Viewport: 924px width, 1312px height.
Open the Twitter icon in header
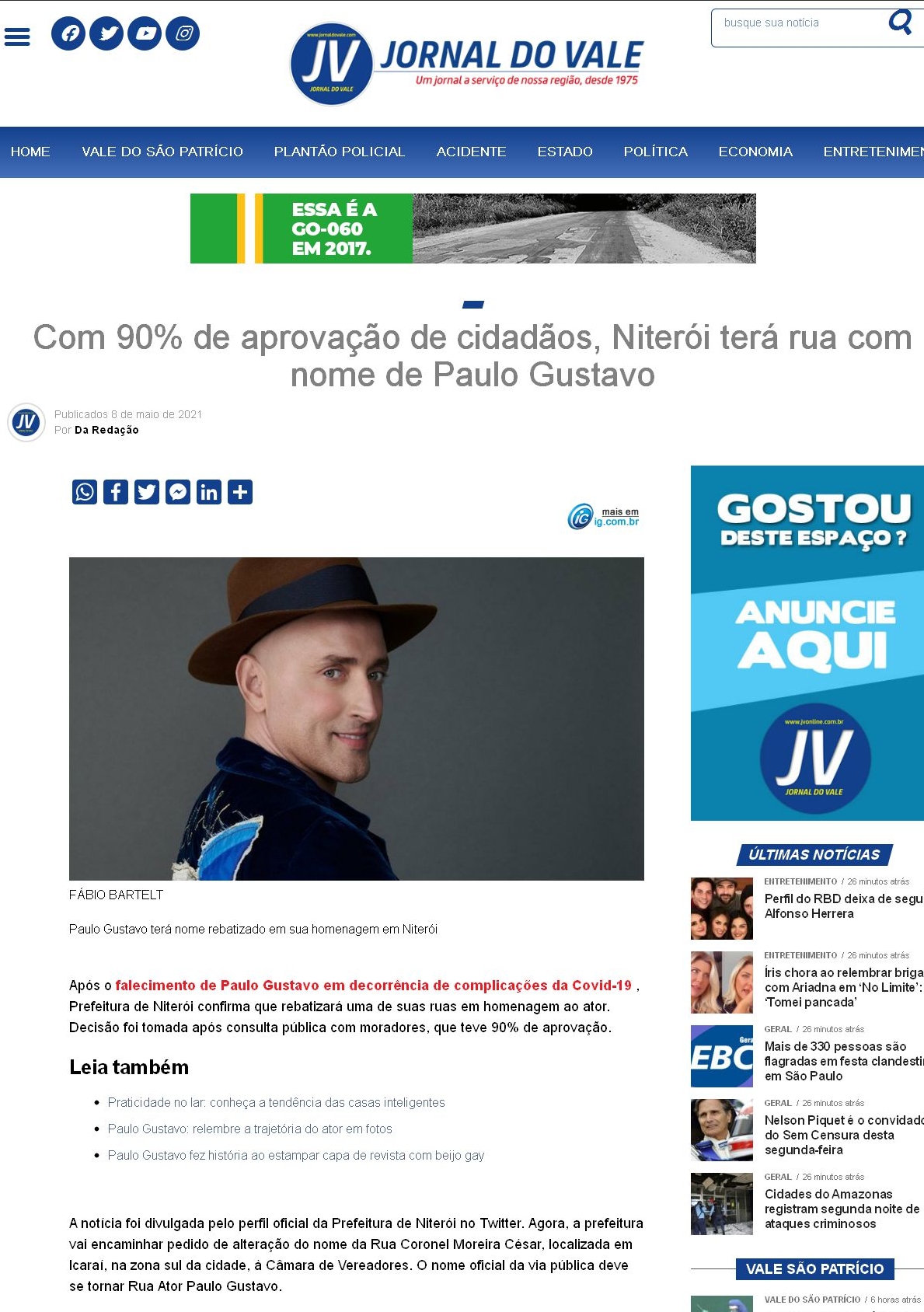(x=107, y=33)
